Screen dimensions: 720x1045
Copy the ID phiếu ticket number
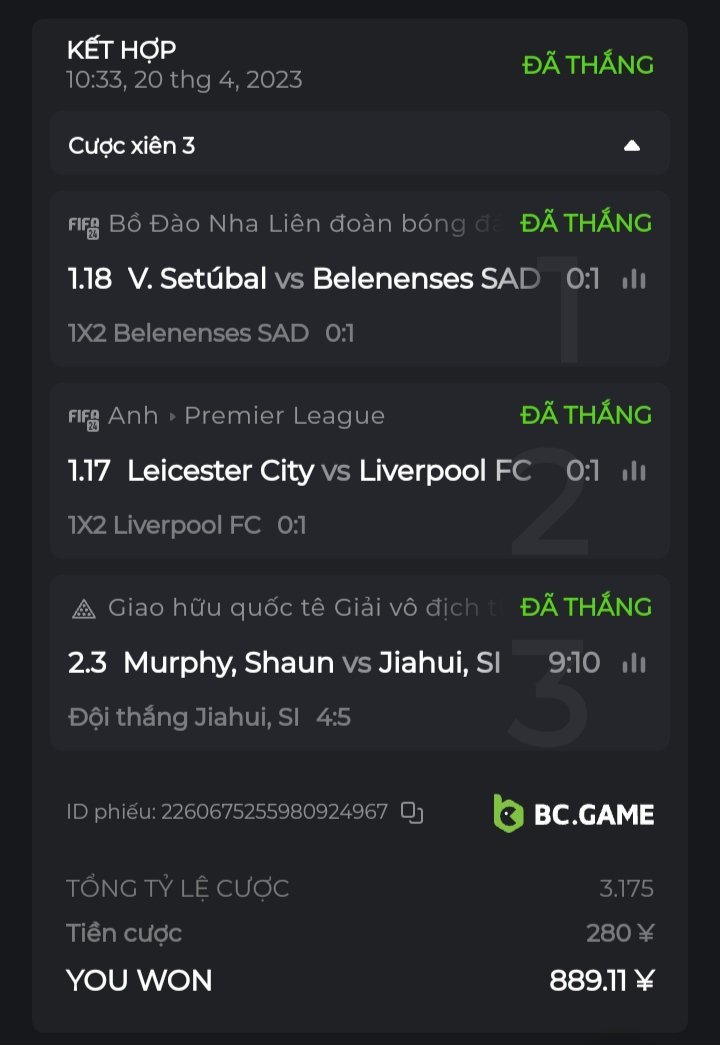pos(412,812)
